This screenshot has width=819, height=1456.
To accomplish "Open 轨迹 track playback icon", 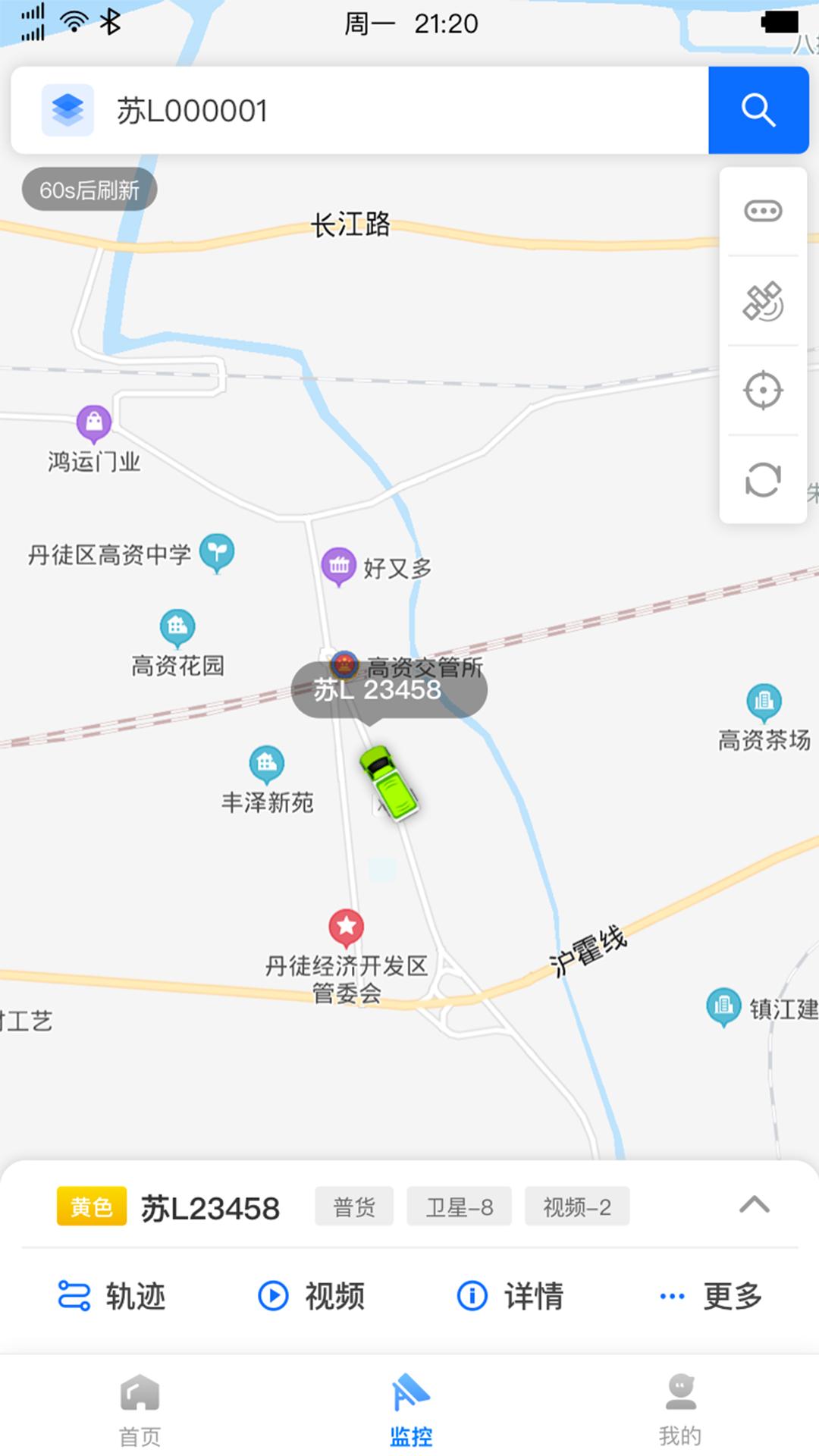I will [x=74, y=1295].
